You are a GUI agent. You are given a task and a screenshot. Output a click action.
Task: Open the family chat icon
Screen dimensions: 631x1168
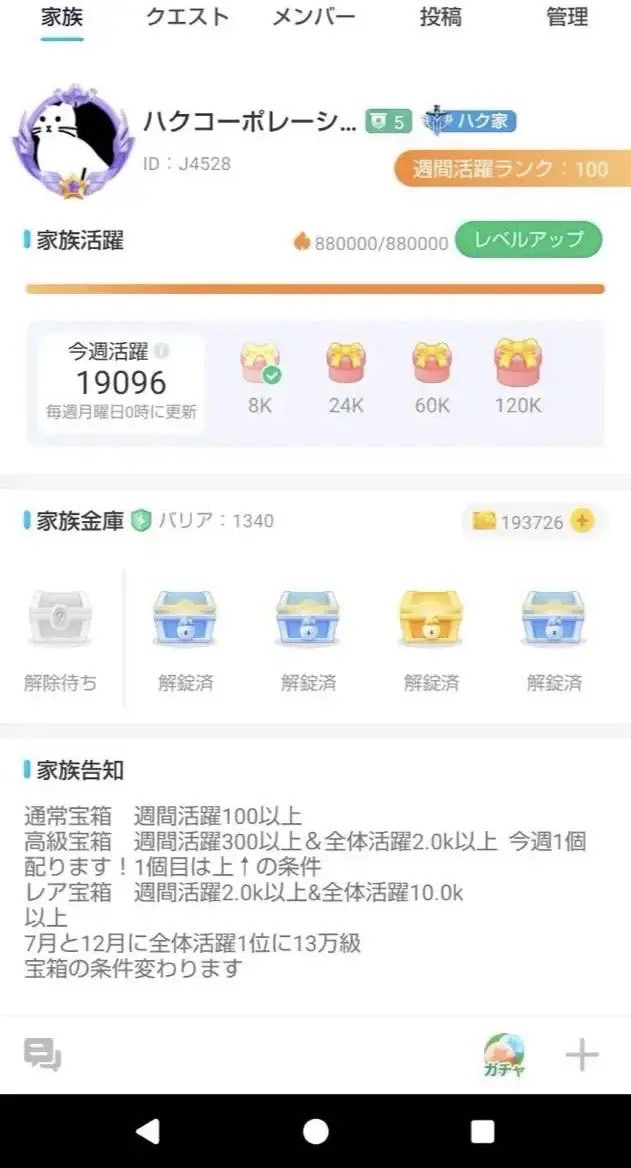click(x=43, y=1055)
